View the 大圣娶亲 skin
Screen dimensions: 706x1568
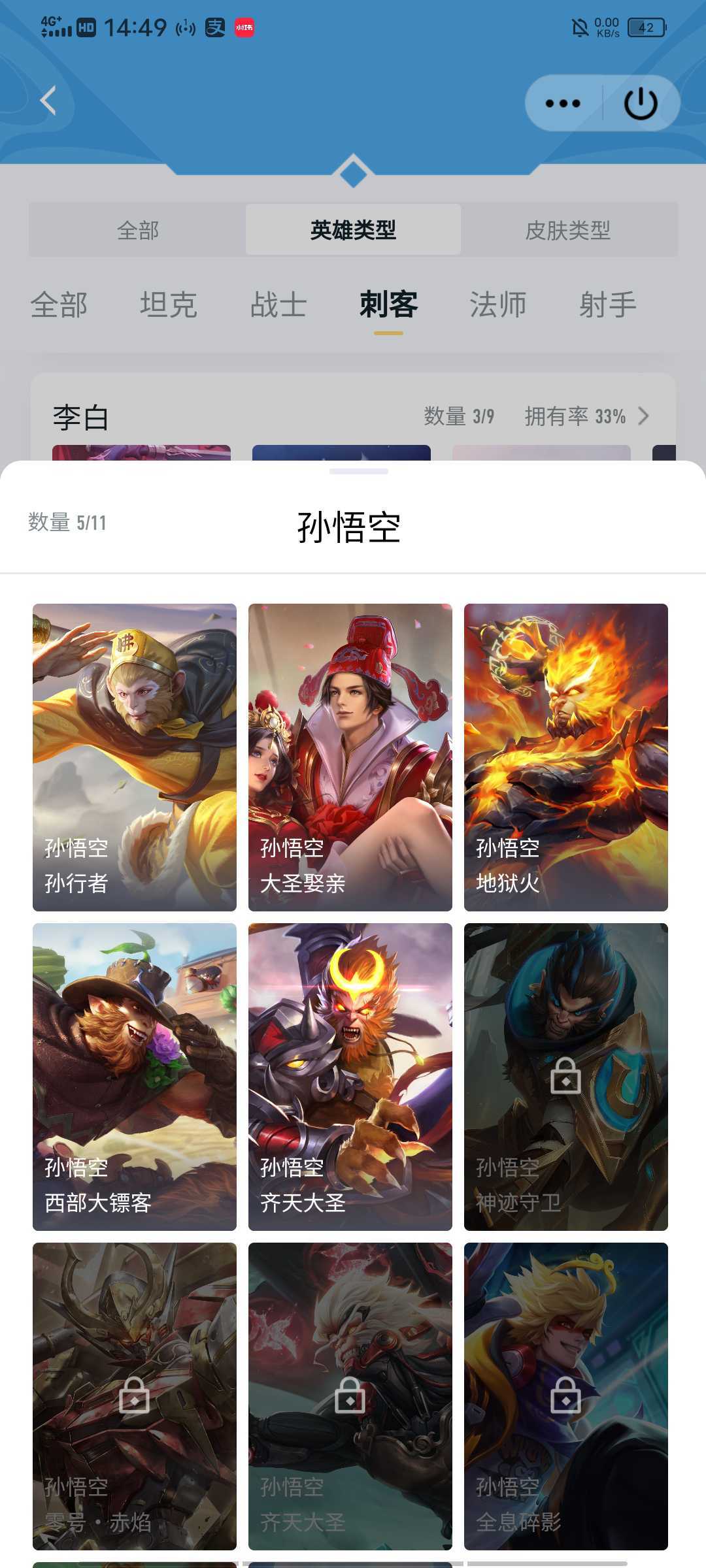click(350, 757)
